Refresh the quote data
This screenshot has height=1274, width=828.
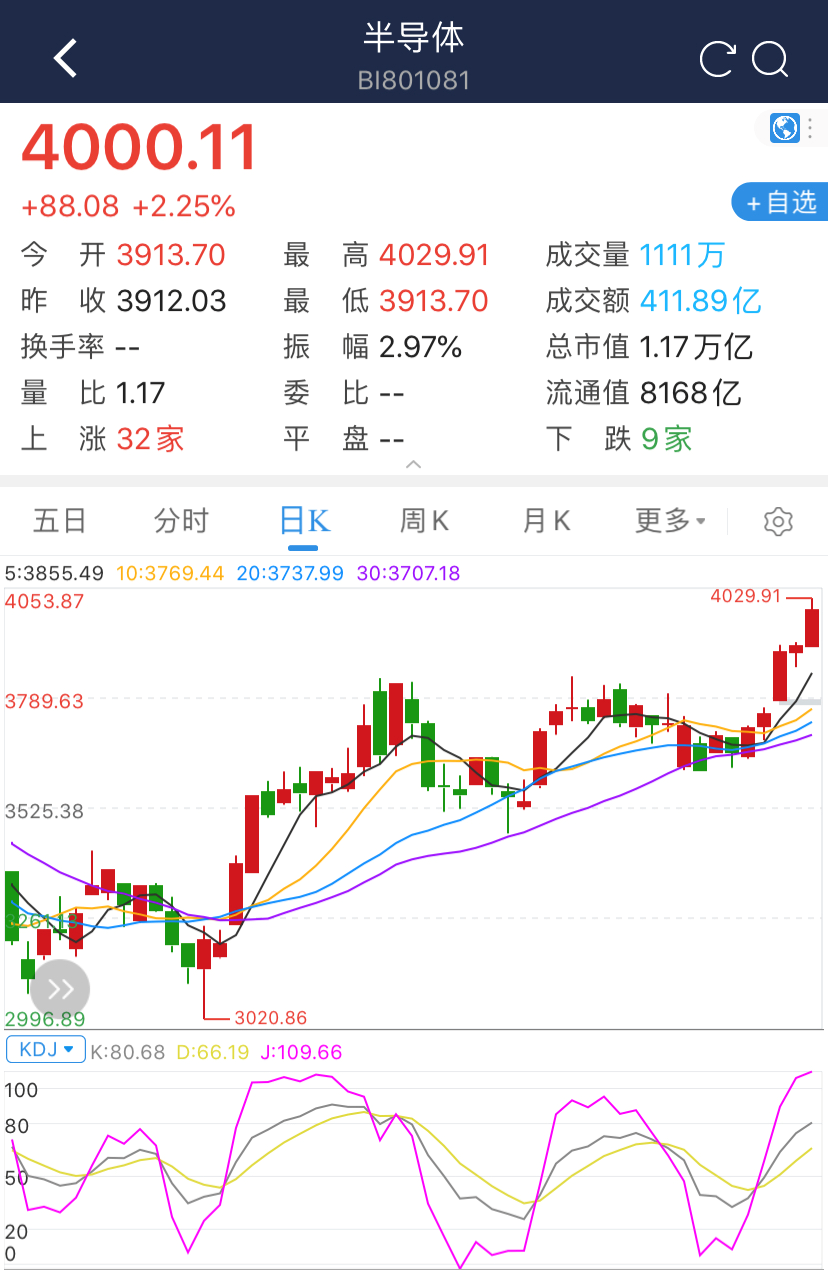point(717,59)
